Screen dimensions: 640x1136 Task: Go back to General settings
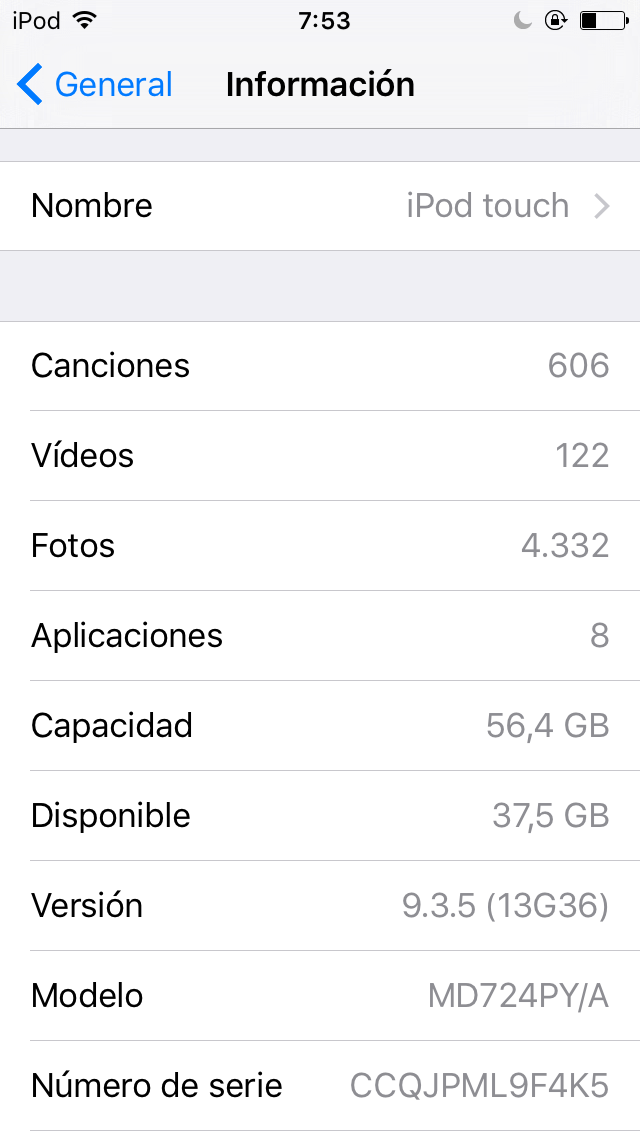[94, 84]
